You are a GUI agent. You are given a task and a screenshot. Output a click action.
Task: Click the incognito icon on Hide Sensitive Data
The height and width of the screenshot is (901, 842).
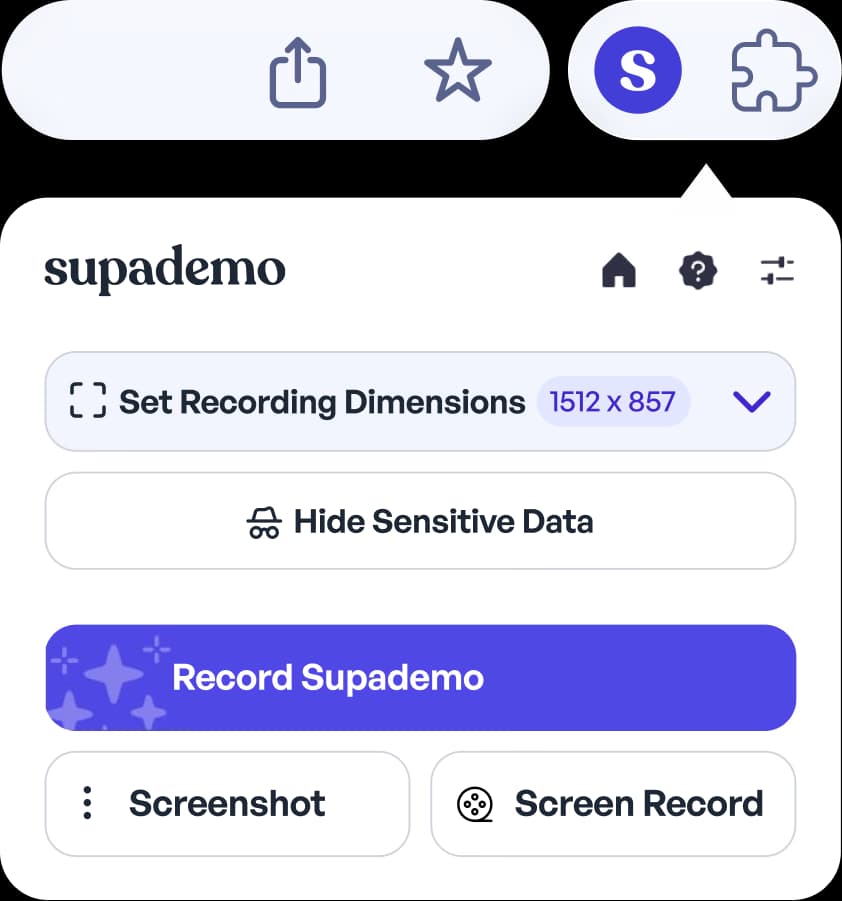(x=262, y=520)
